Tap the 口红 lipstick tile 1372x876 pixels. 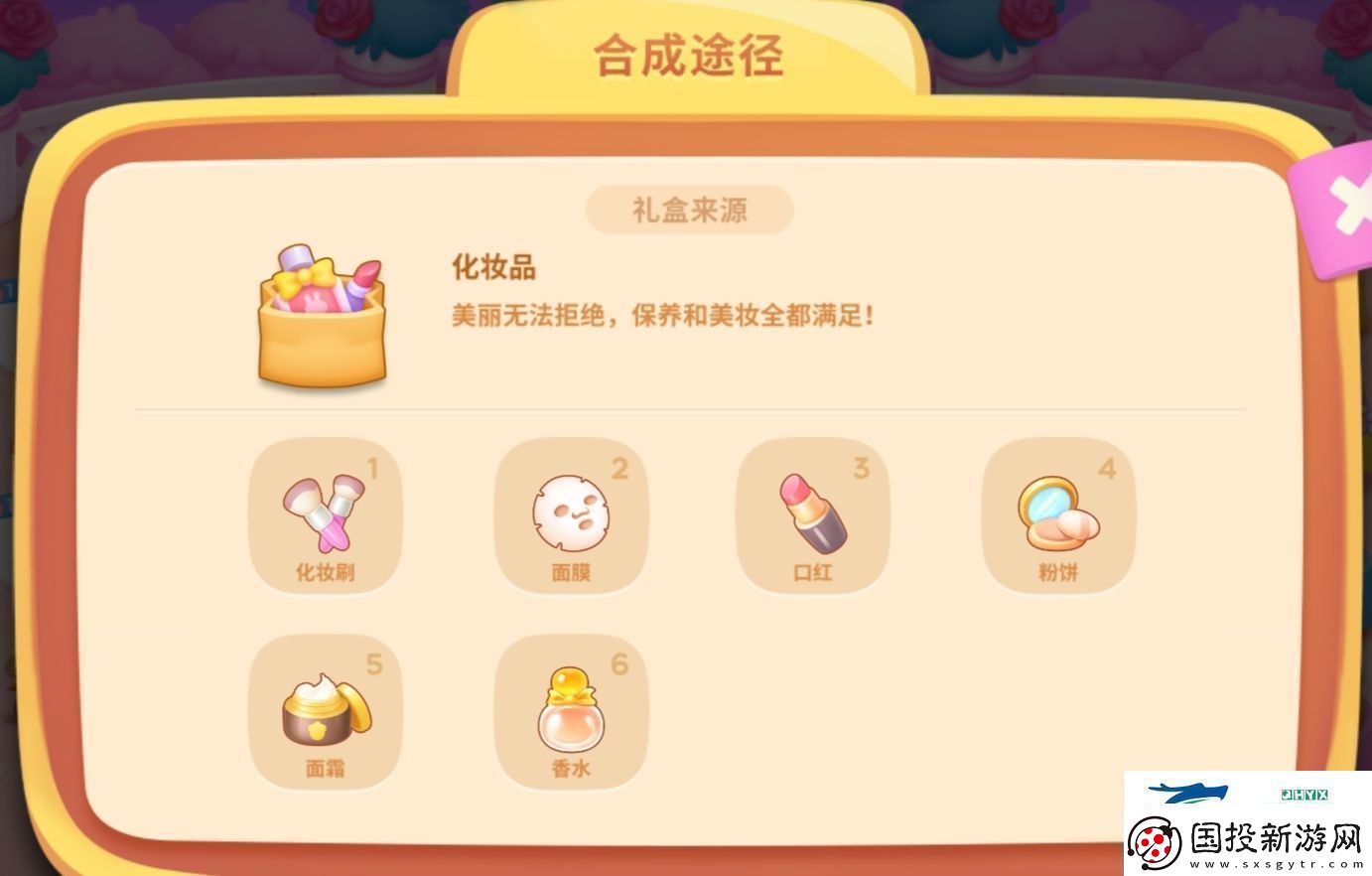click(x=812, y=516)
